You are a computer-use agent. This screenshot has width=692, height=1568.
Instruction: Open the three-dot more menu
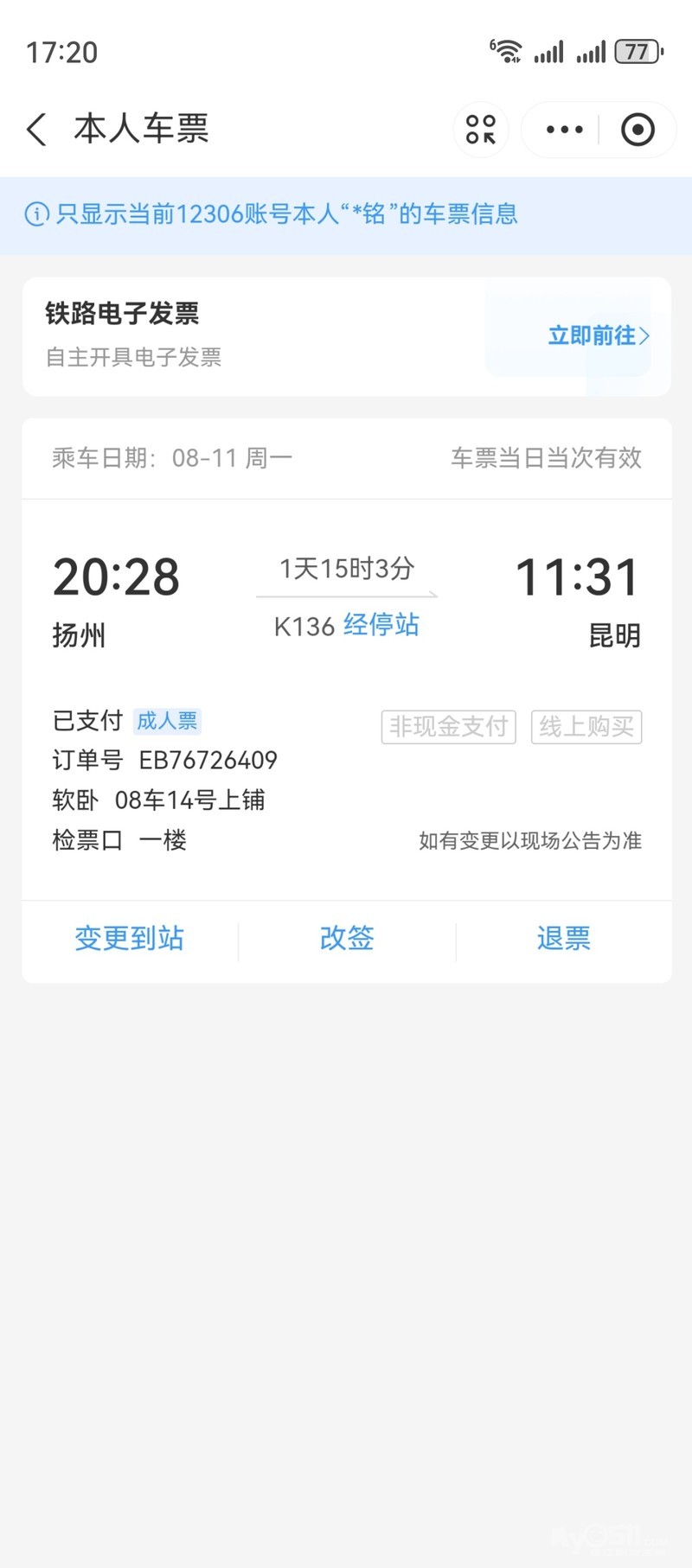564,130
